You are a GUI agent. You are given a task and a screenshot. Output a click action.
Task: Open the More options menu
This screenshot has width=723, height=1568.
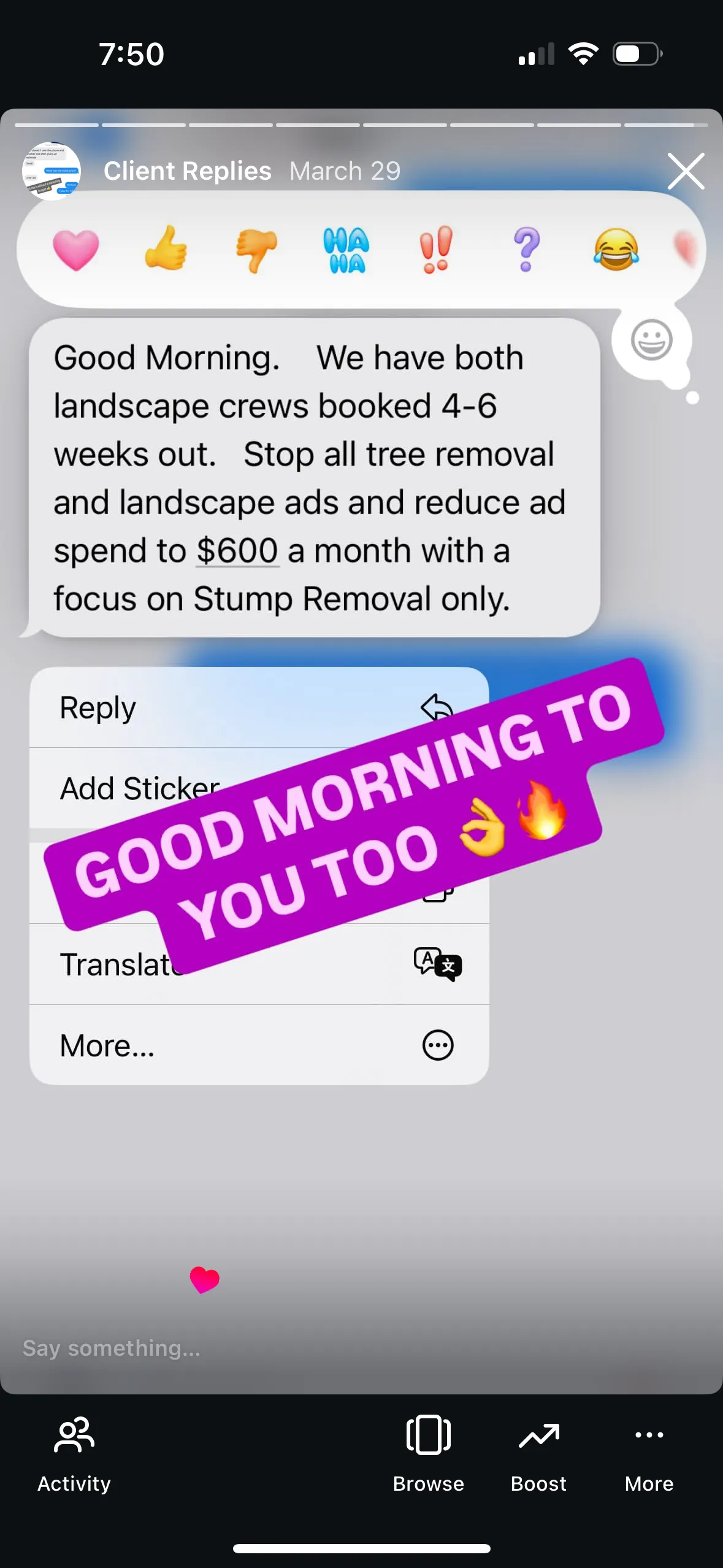click(x=649, y=1455)
